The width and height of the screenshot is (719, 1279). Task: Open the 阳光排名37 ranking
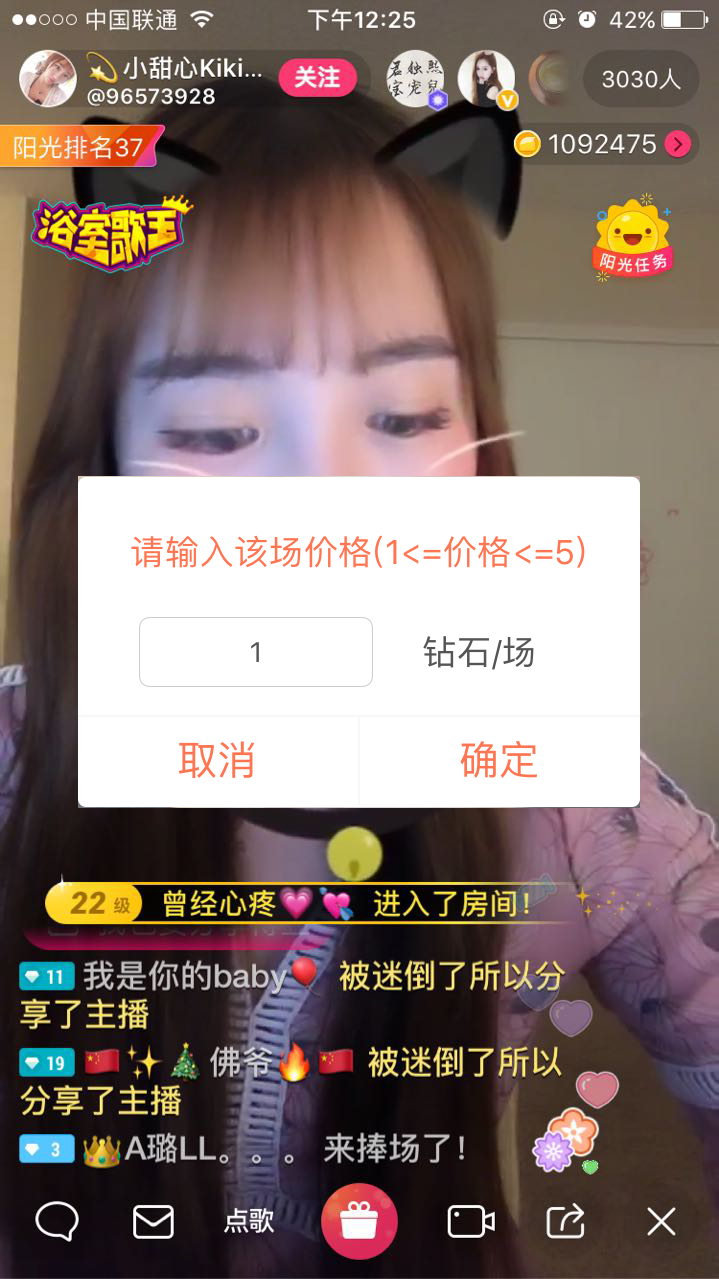[80, 148]
